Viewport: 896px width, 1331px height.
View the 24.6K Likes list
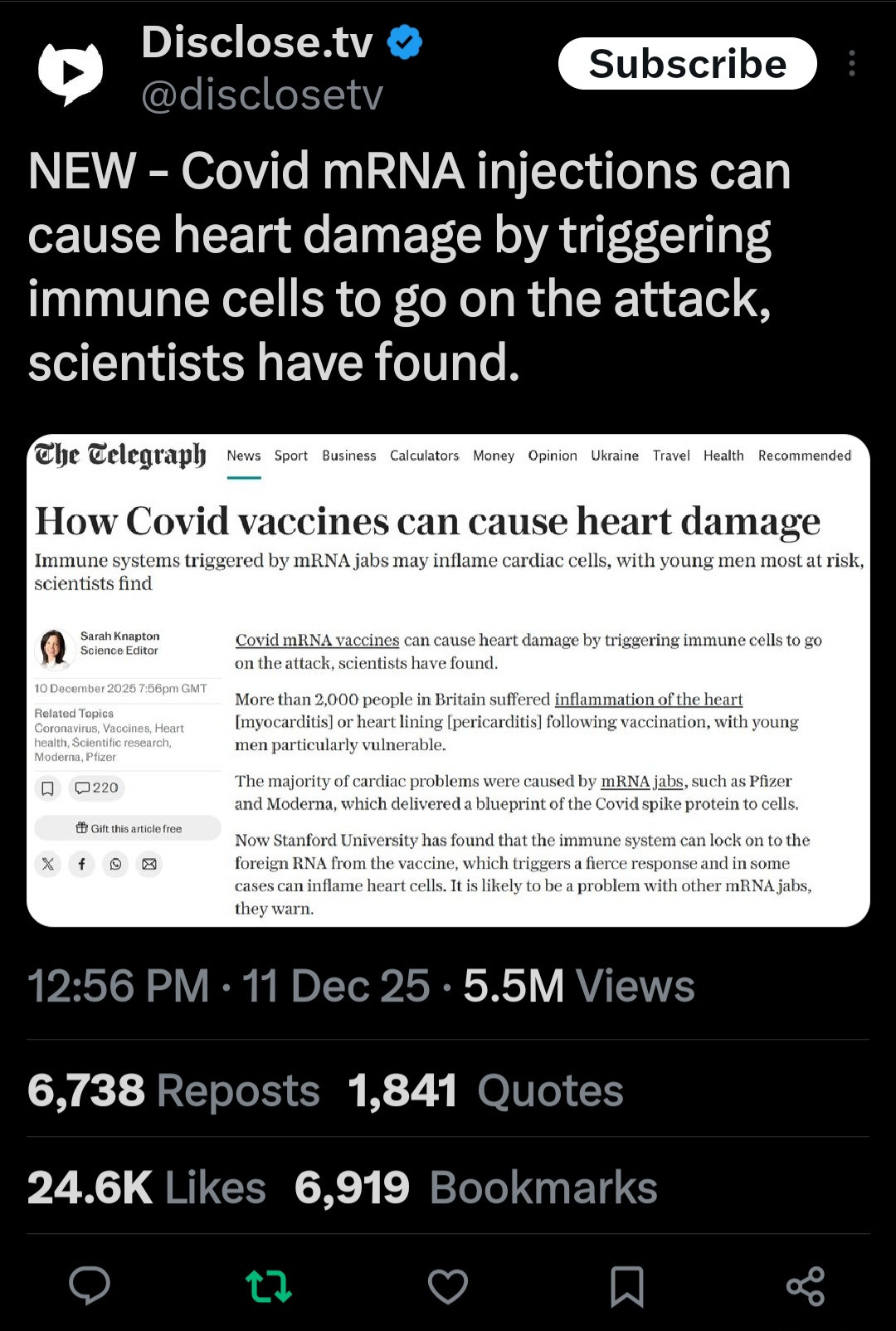pyautogui.click(x=147, y=1187)
